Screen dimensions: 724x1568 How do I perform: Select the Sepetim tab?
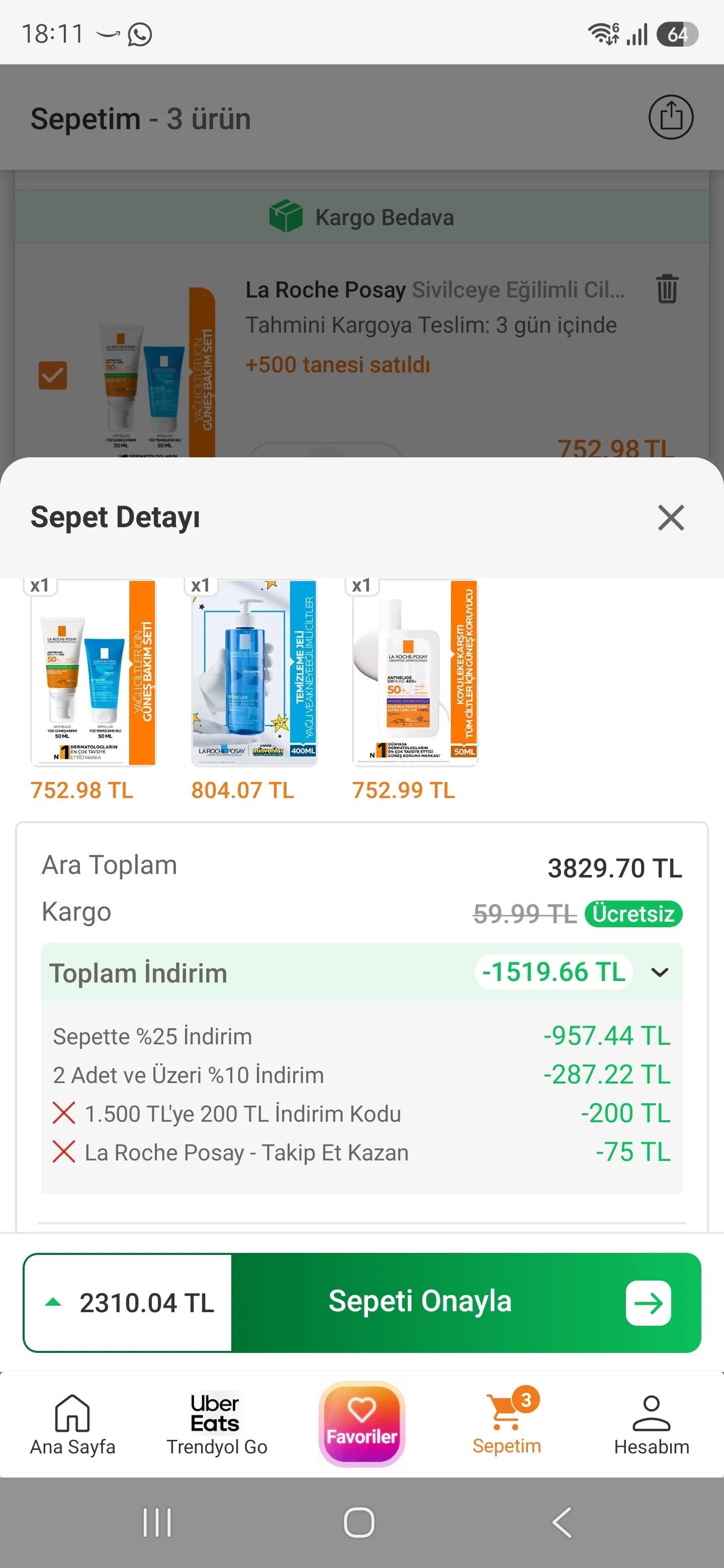pyautogui.click(x=507, y=1424)
